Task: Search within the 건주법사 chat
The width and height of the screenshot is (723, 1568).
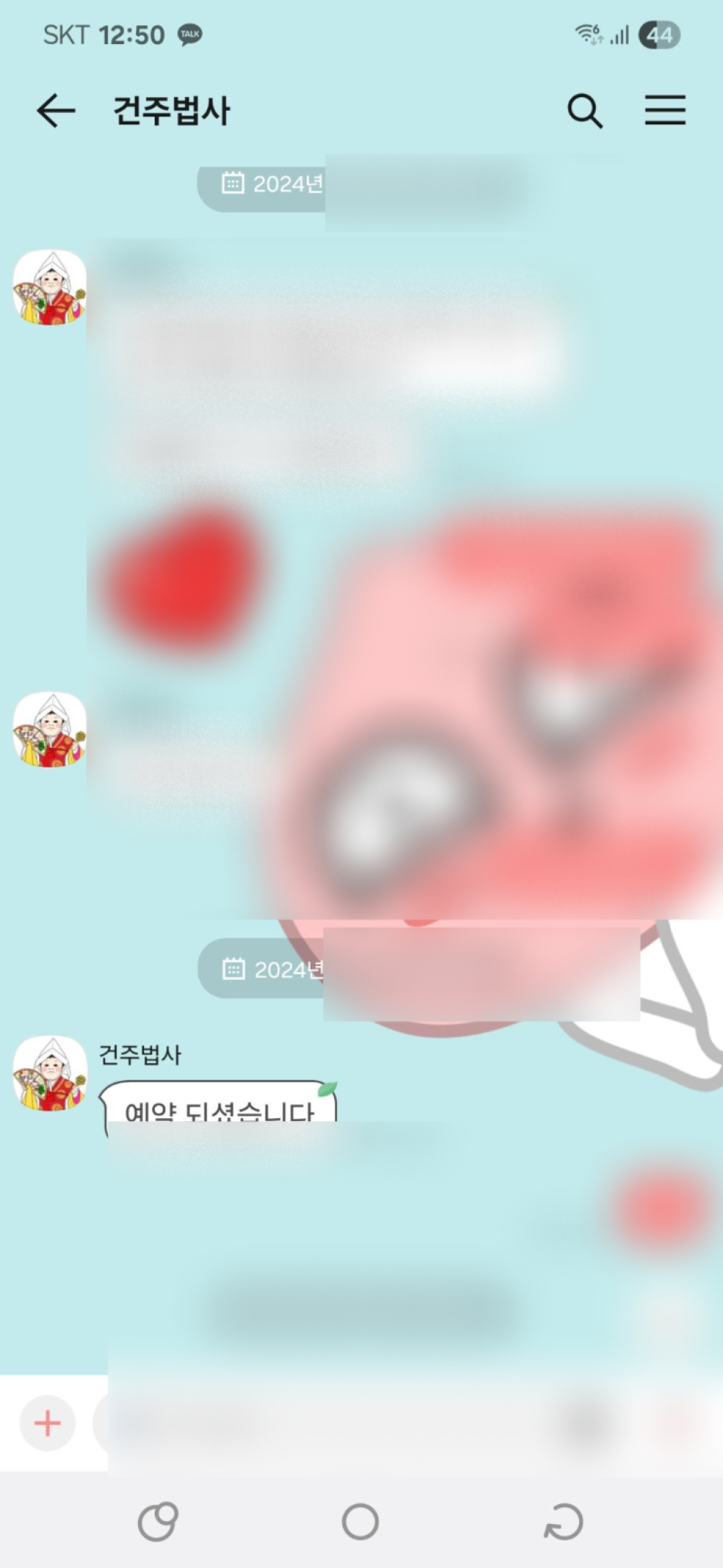Action: click(x=584, y=111)
